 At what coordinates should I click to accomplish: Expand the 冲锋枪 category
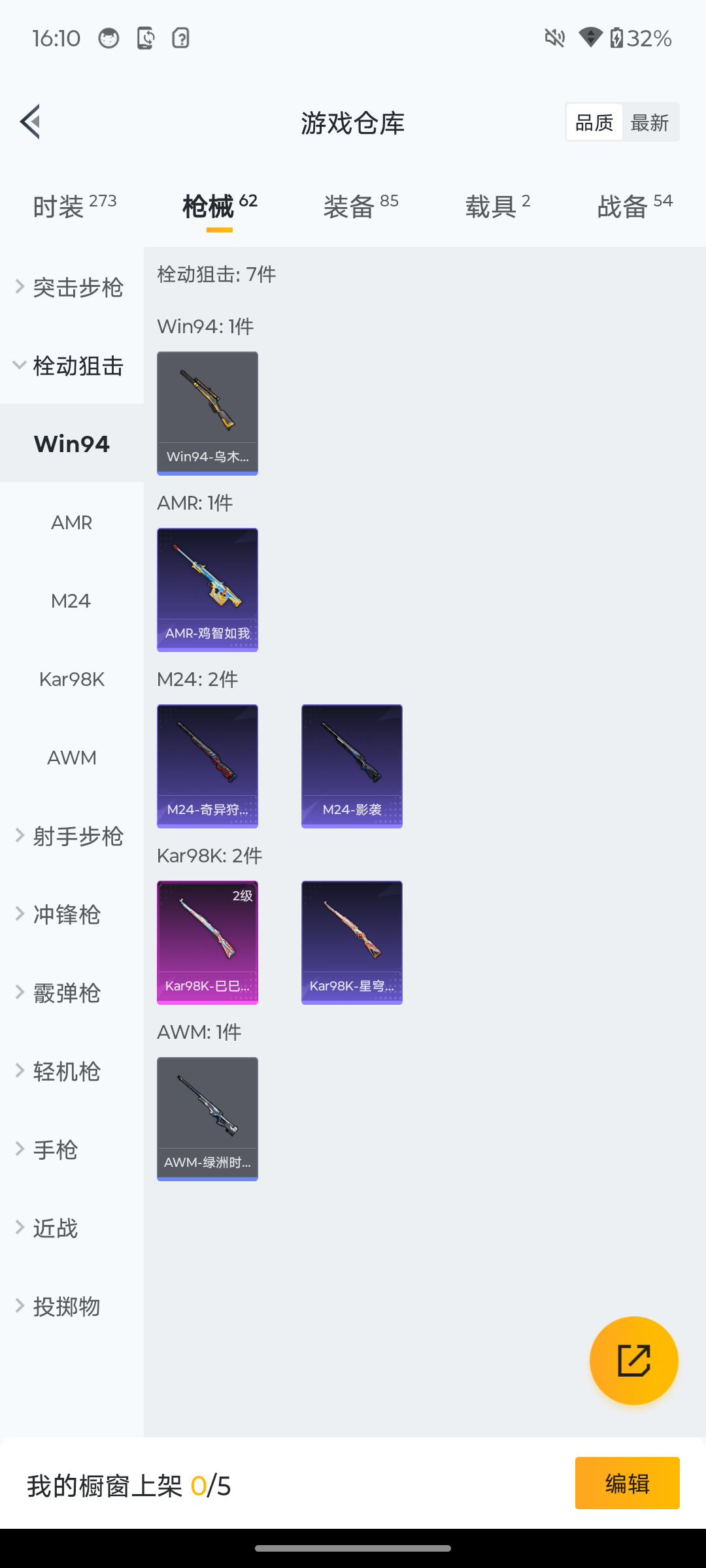tap(65, 915)
